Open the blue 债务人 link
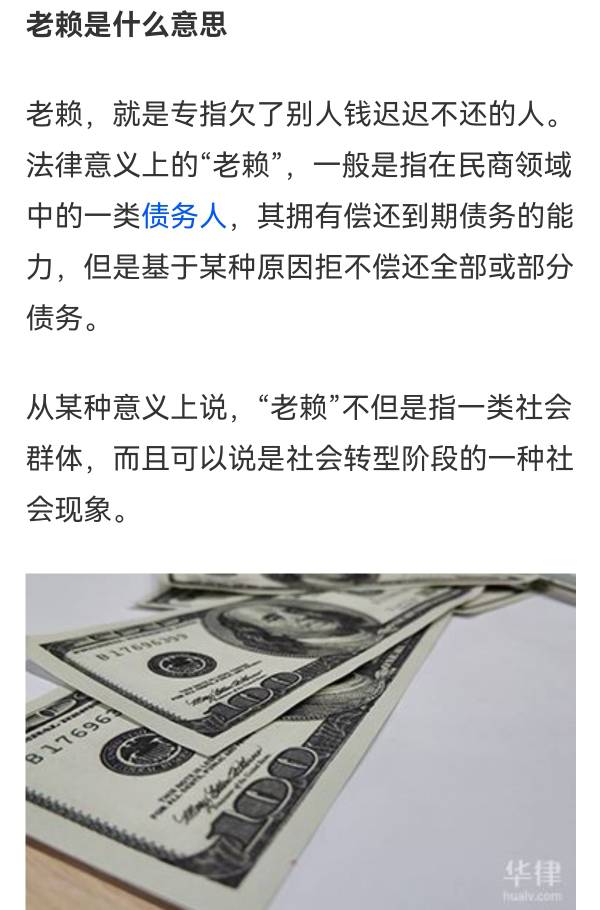This screenshot has width=600, height=910. click(185, 216)
